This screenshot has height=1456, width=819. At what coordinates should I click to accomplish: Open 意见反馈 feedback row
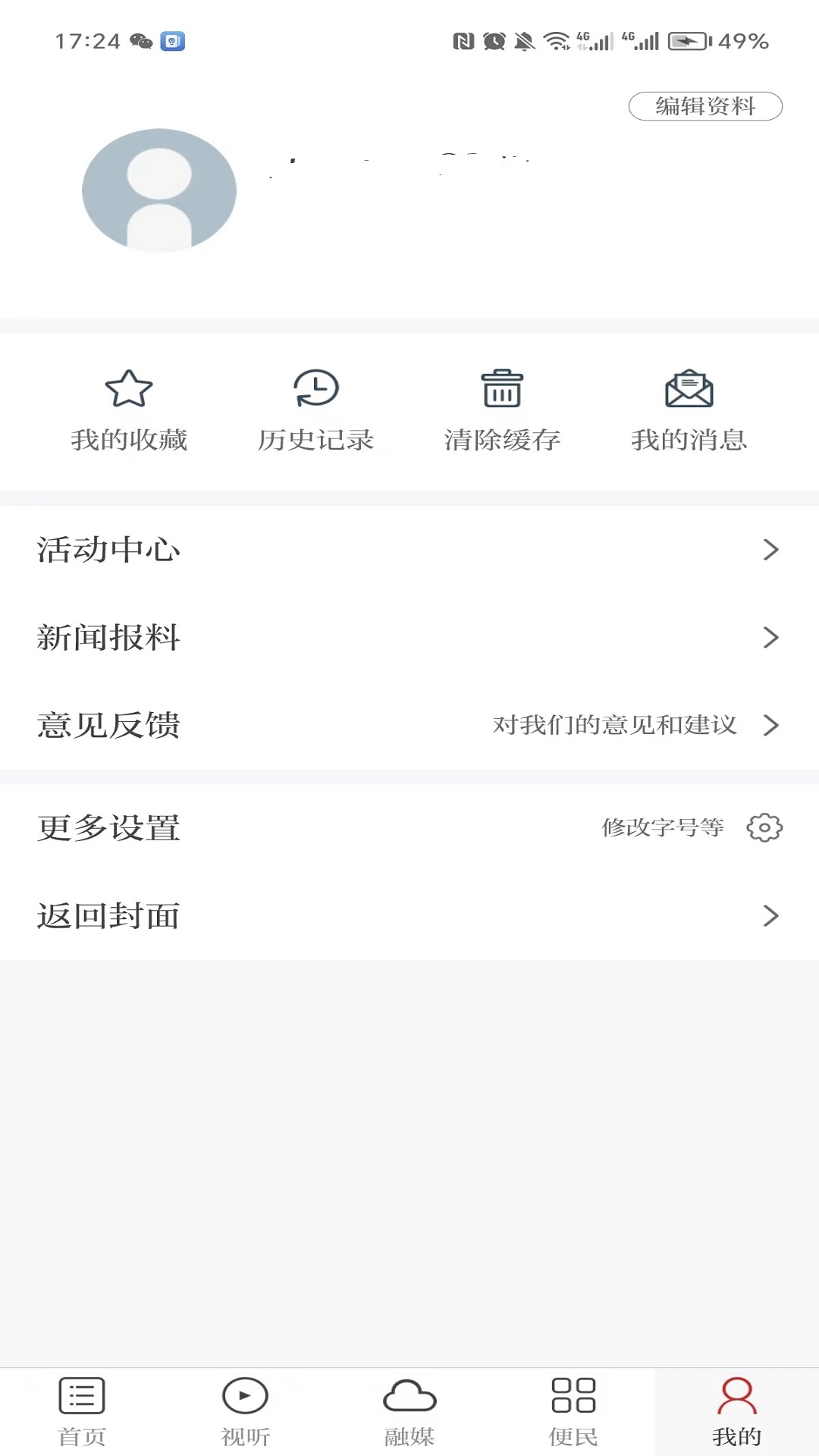pyautogui.click(x=409, y=726)
